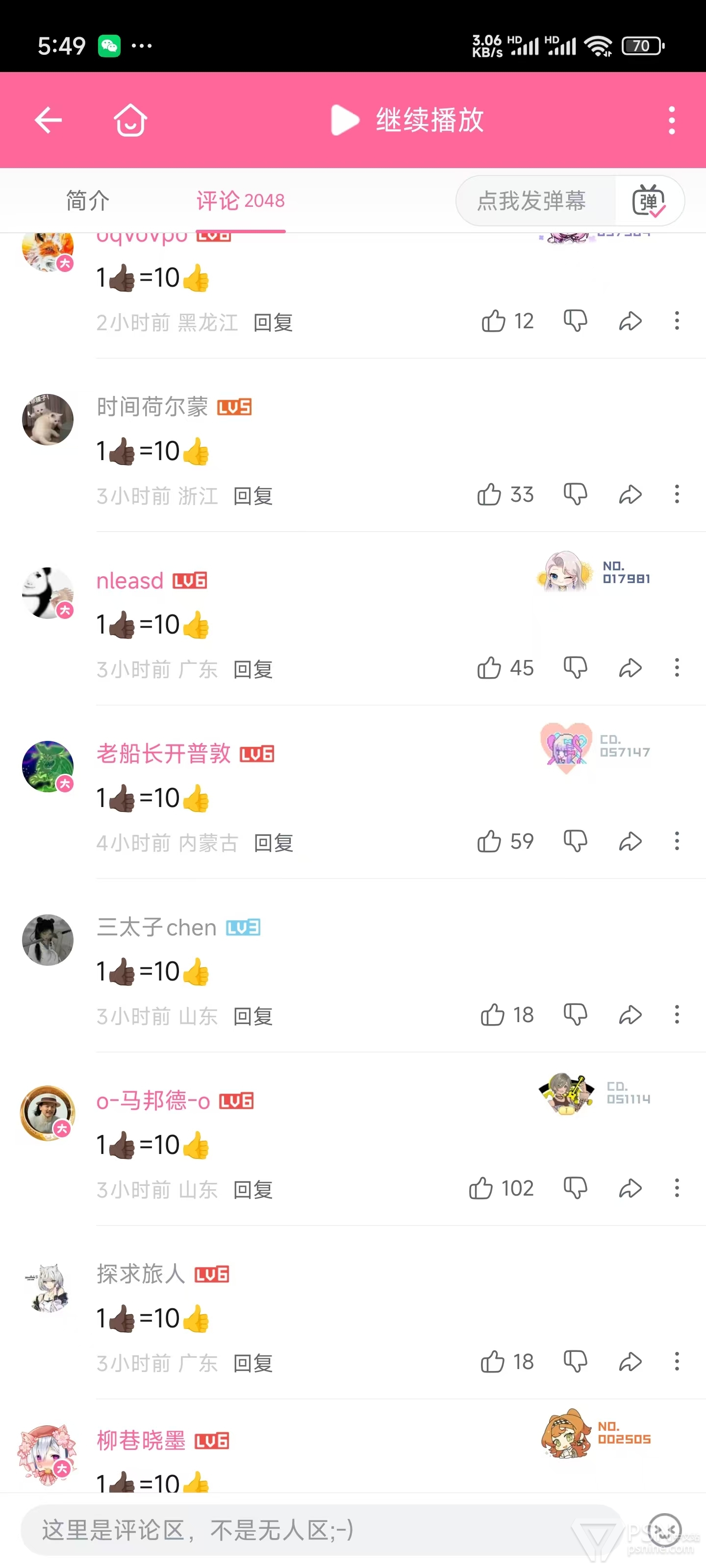Reply to 三太子chen's comment
The height and width of the screenshot is (1568, 706).
coord(253,1016)
